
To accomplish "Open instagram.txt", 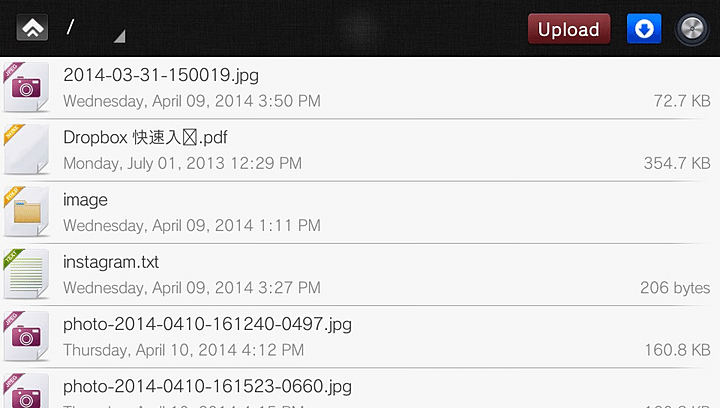I will click(360, 273).
